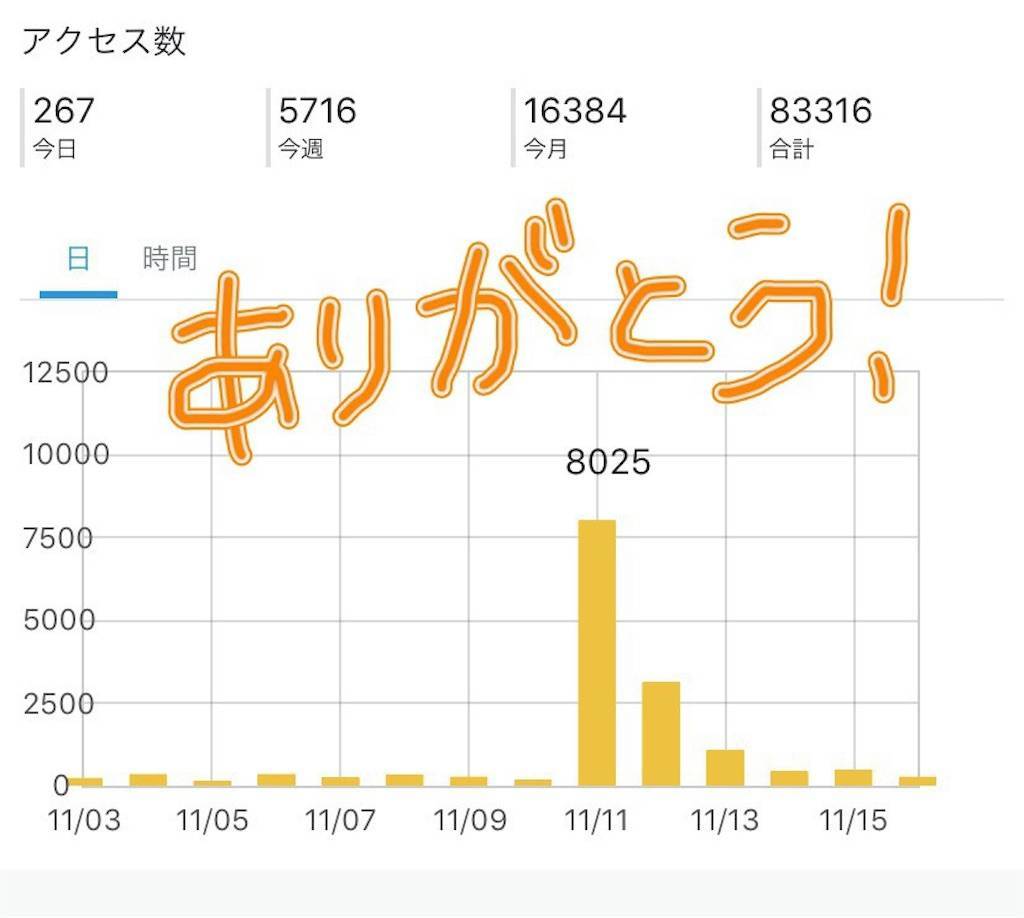Tap the 11/12 bar in the chart
The height and width of the screenshot is (918, 1024).
point(661,733)
